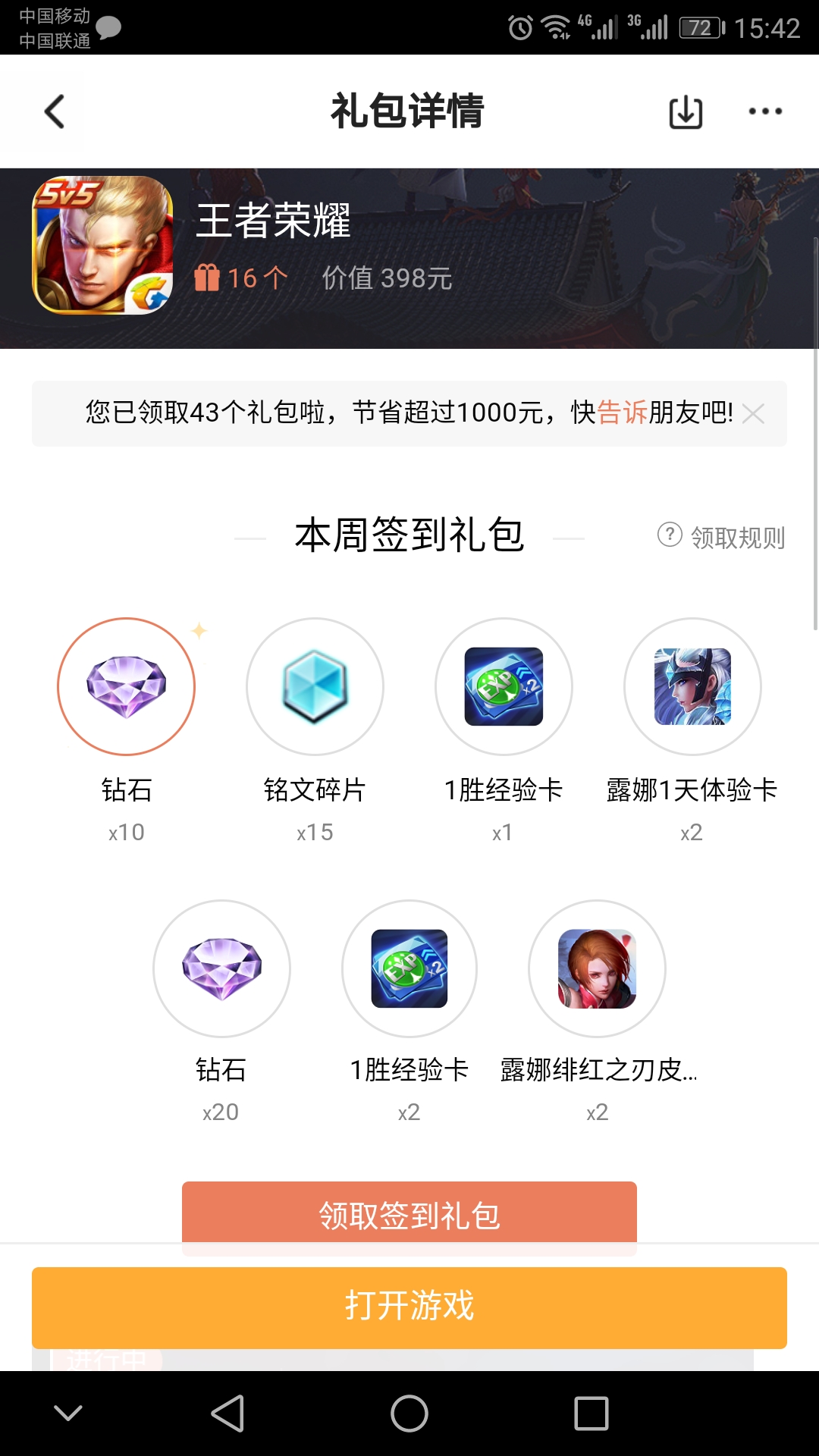Image resolution: width=819 pixels, height=1456 pixels.
Task: Dismiss the 43个礼包 notice banner
Action: coord(753,413)
